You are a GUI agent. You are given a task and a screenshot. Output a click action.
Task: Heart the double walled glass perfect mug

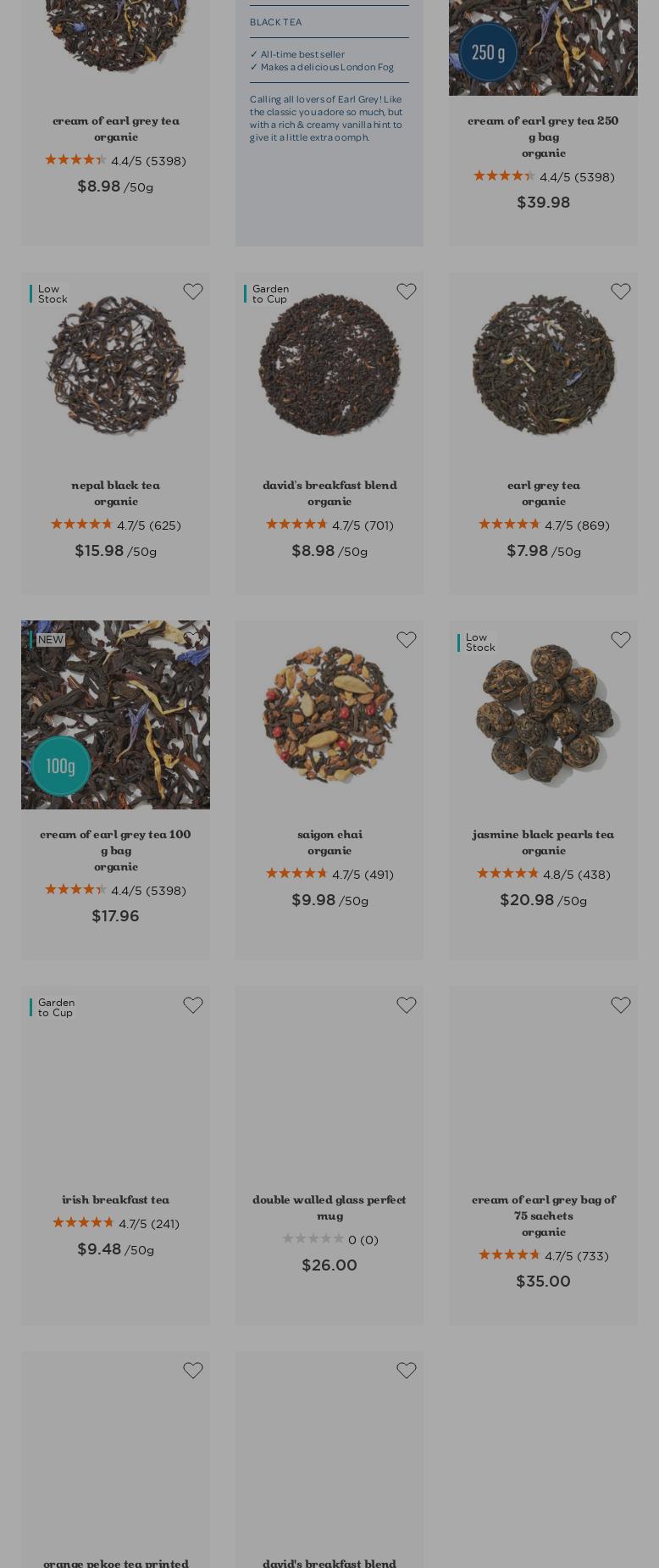407,1005
